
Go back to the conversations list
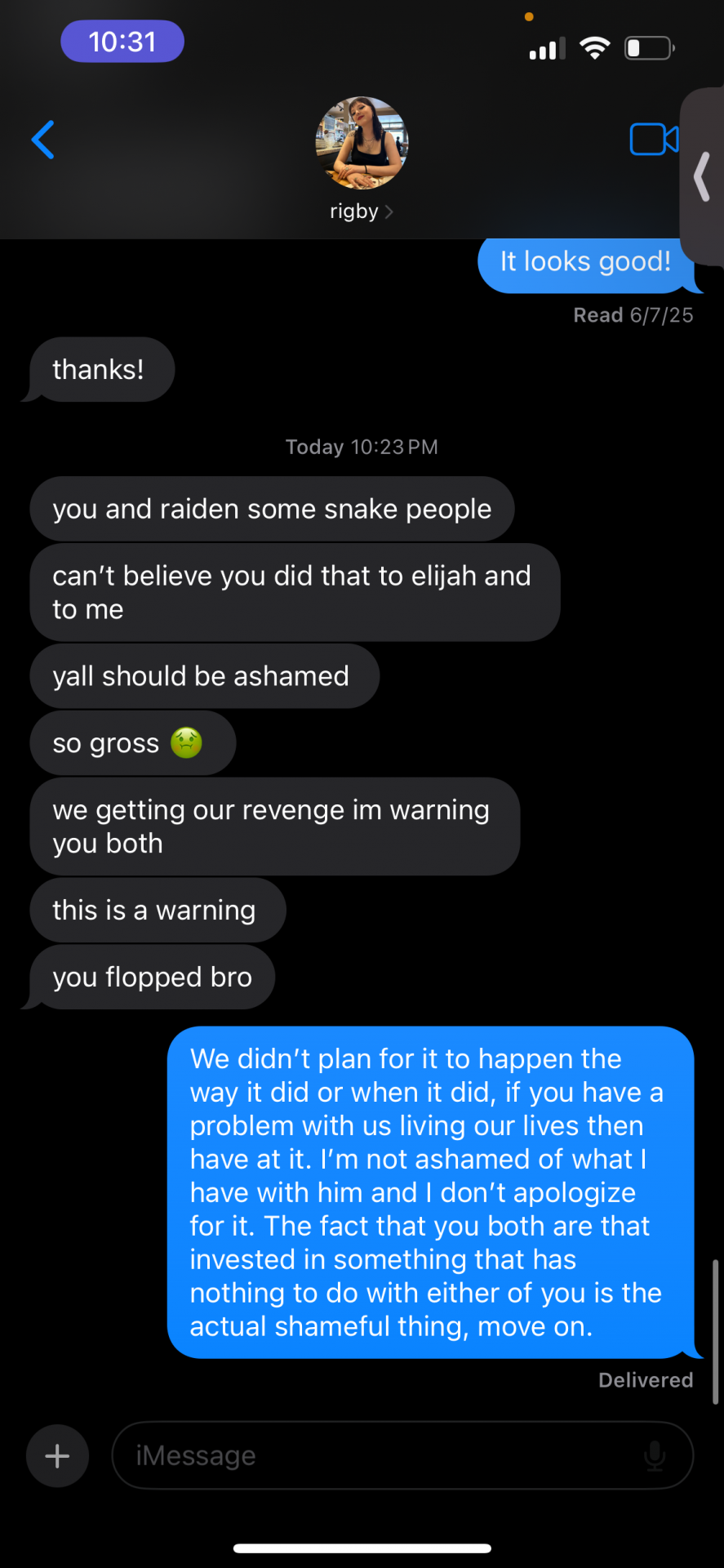(x=43, y=140)
